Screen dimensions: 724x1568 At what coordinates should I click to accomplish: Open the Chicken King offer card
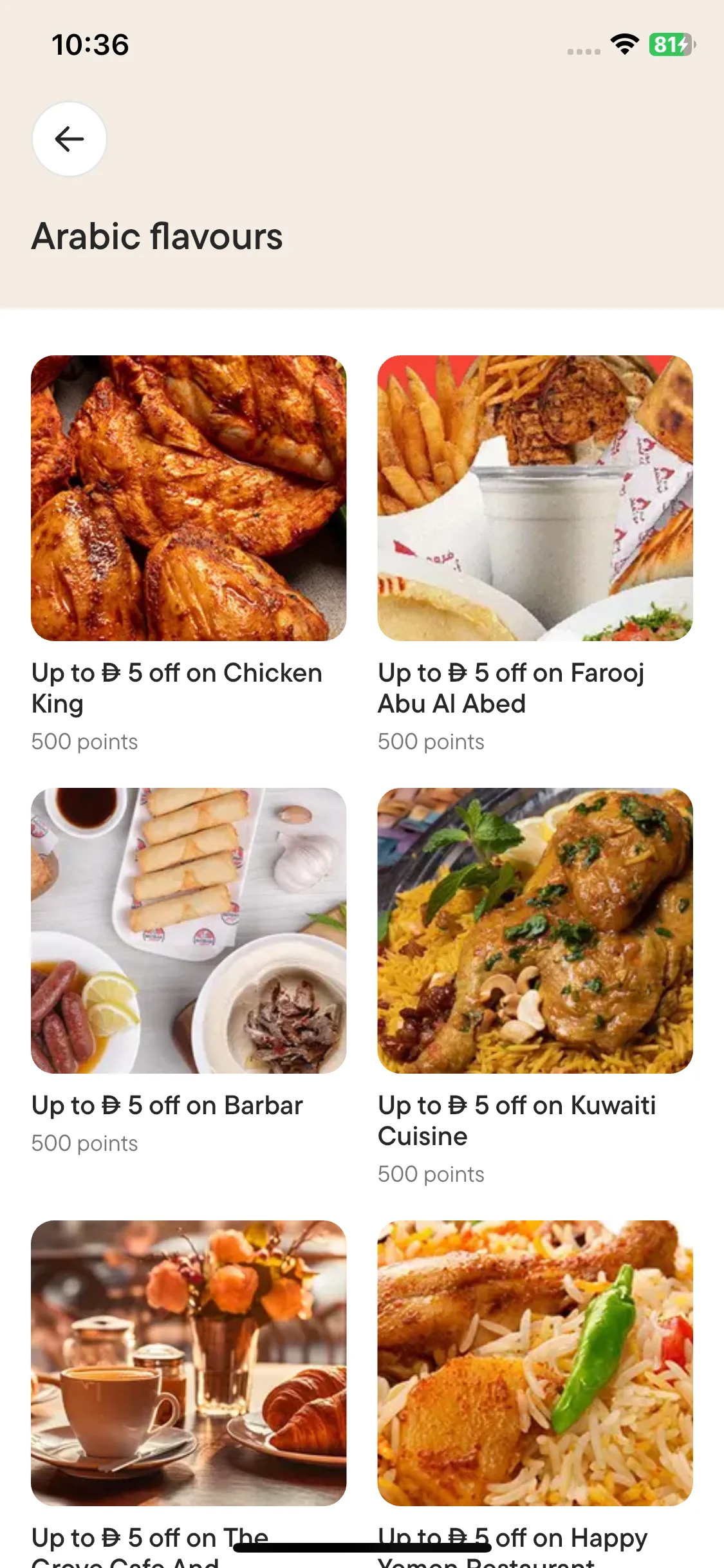click(189, 498)
